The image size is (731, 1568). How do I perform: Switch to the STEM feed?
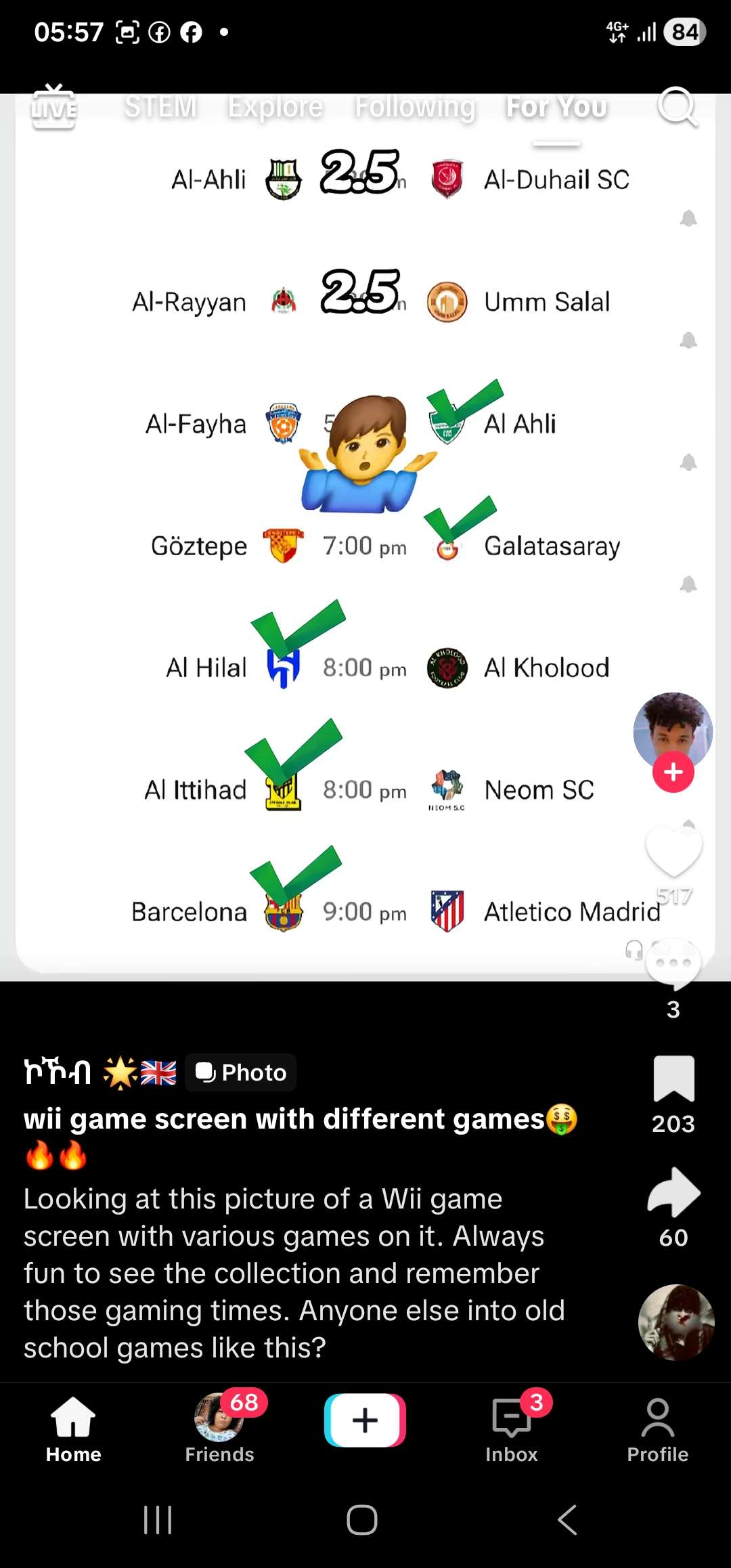160,107
